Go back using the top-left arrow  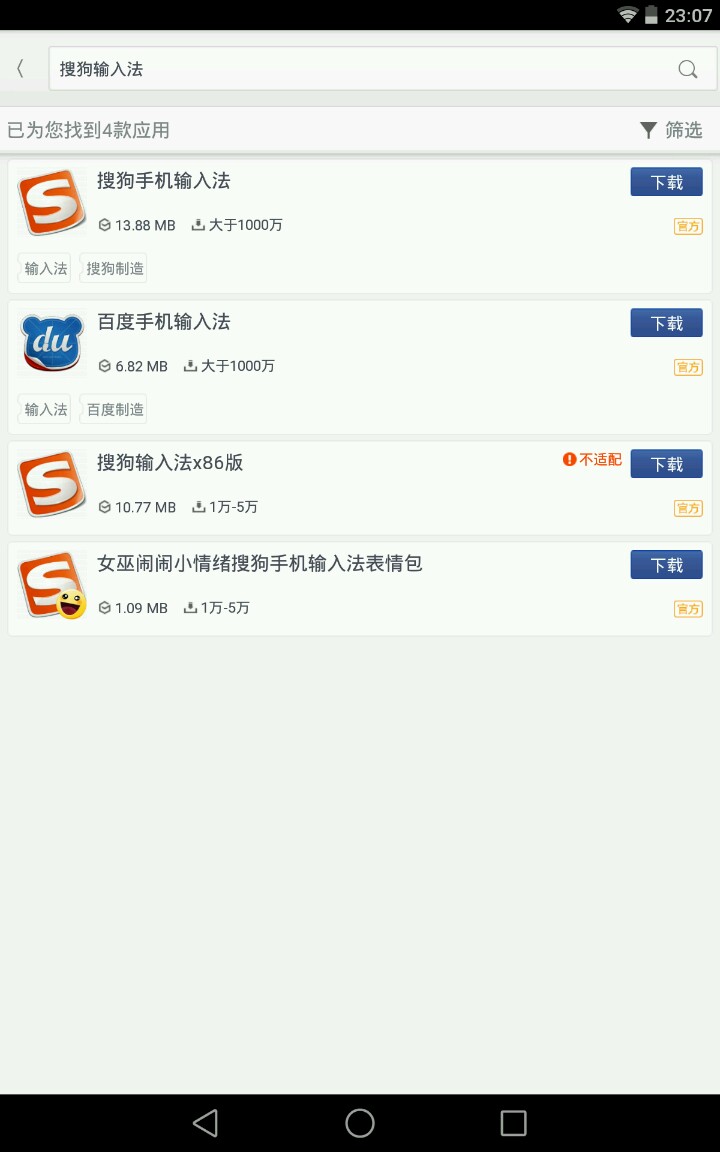point(20,69)
